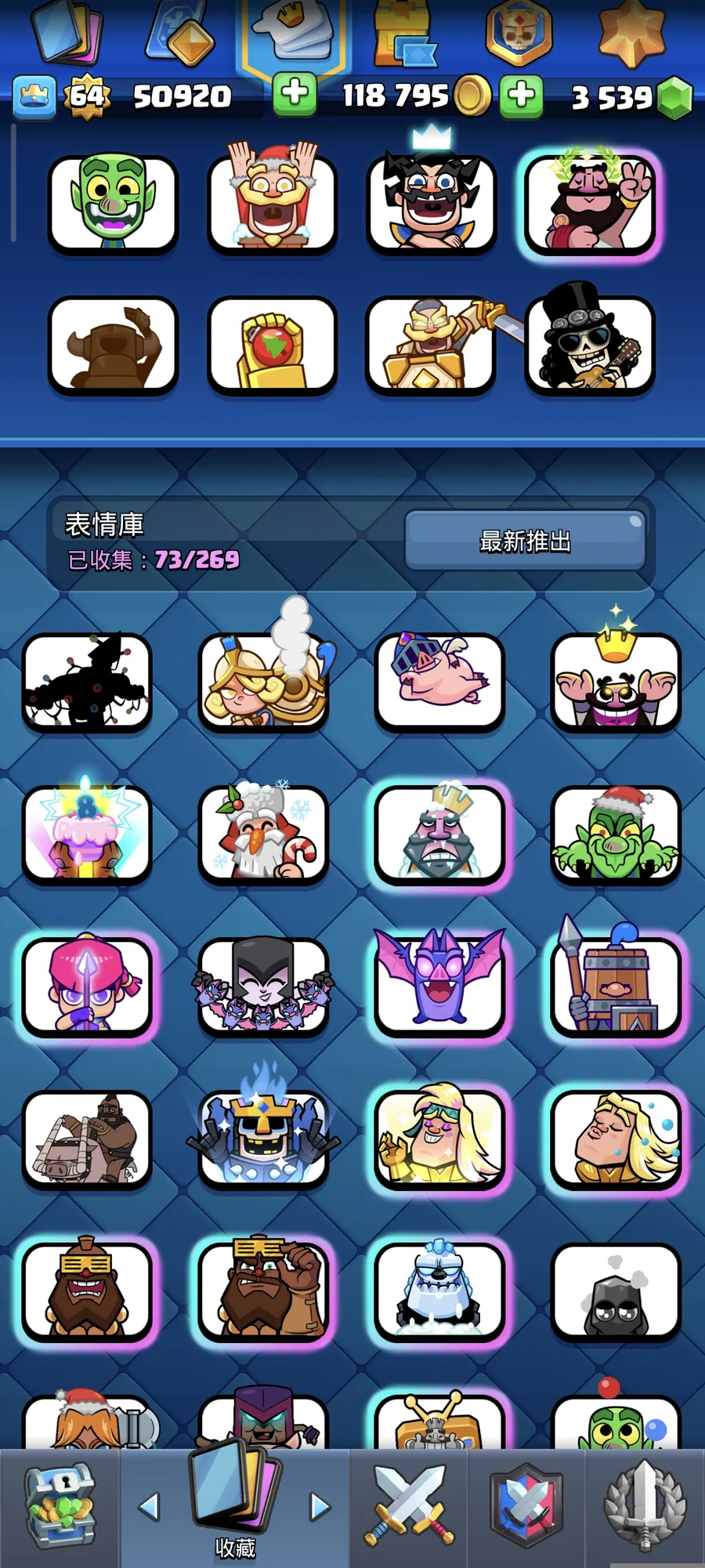Tap the green plus beside 50920
The image size is (705, 1568).
point(295,94)
